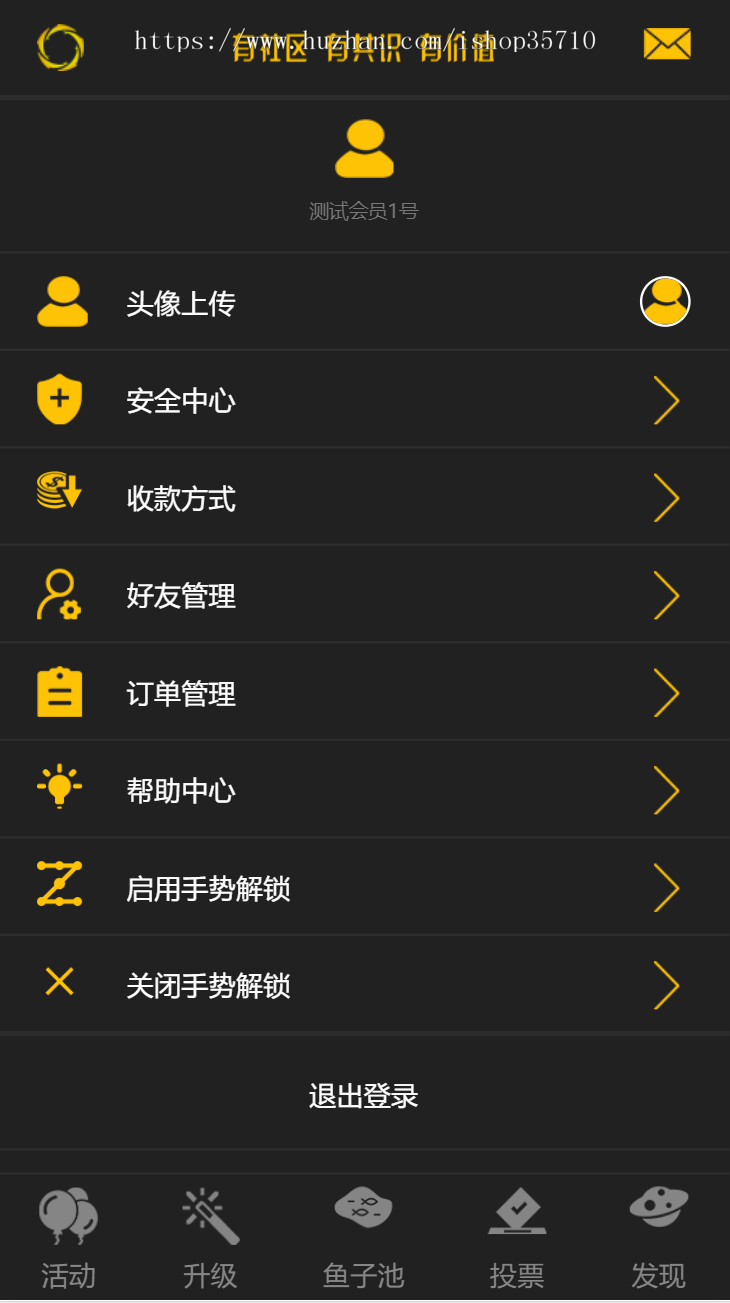
Task: Select the friend management person-gear icon
Action: click(x=60, y=593)
